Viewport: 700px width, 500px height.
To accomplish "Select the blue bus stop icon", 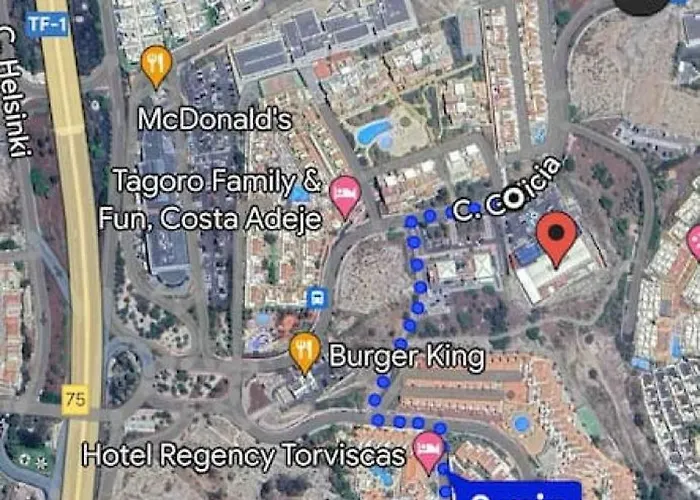I will [x=317, y=297].
